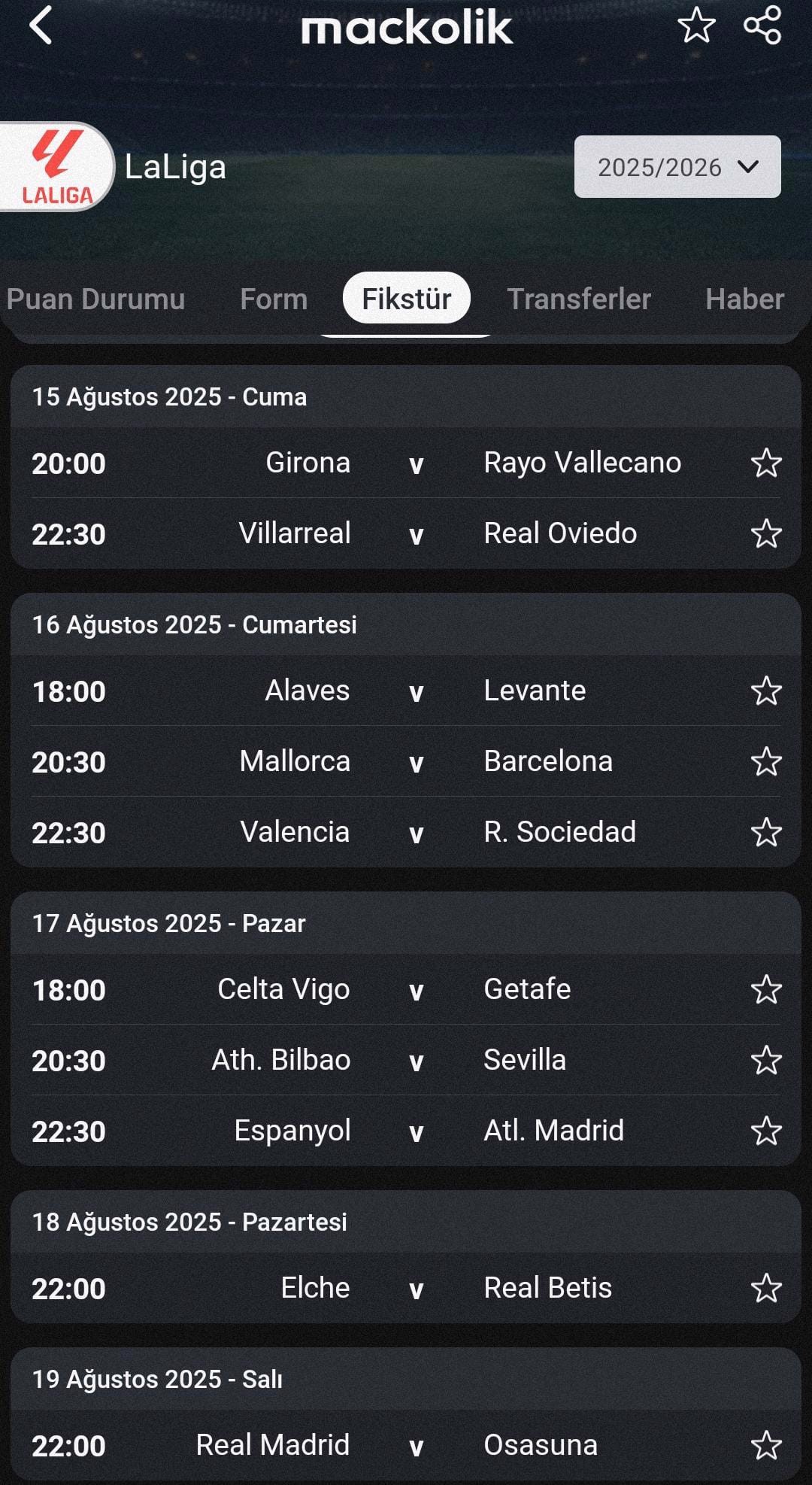
Task: Share the LaLiga page
Action: point(762,26)
